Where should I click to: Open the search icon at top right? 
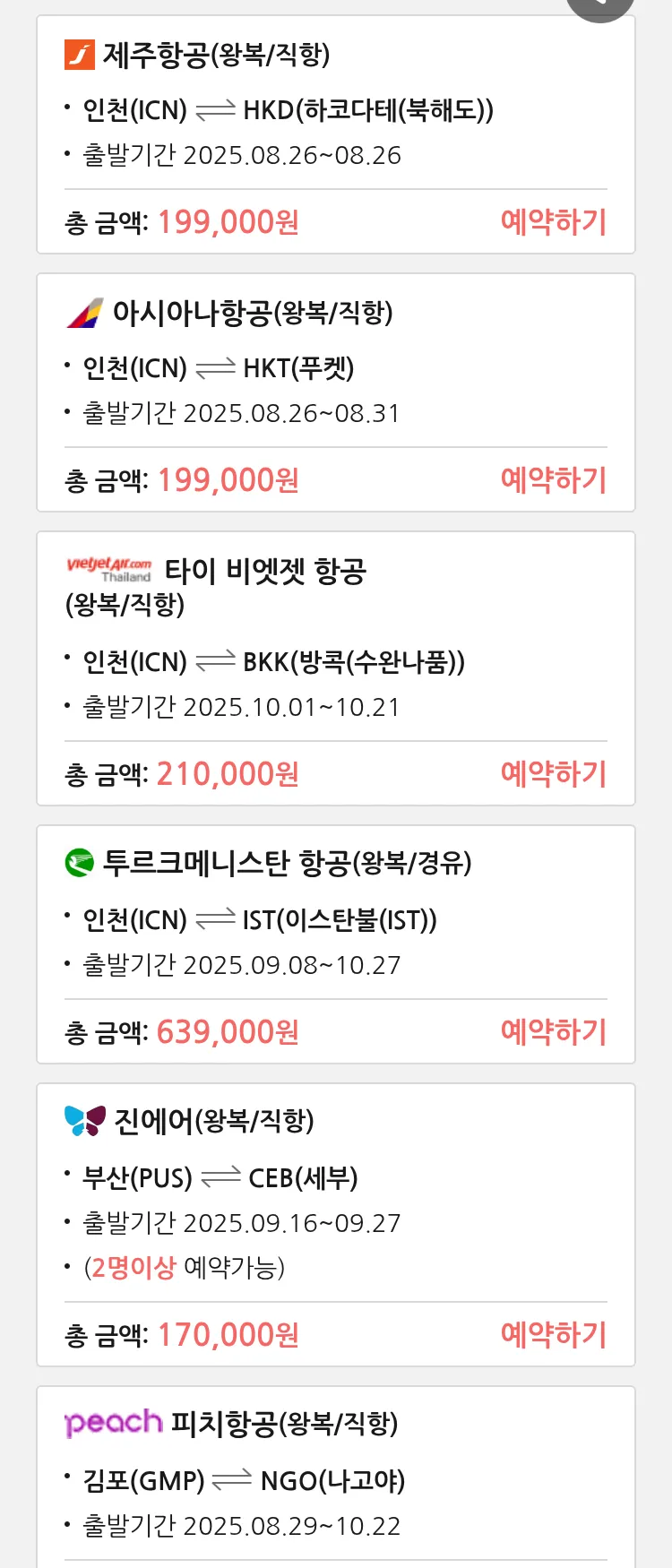tap(600, 4)
